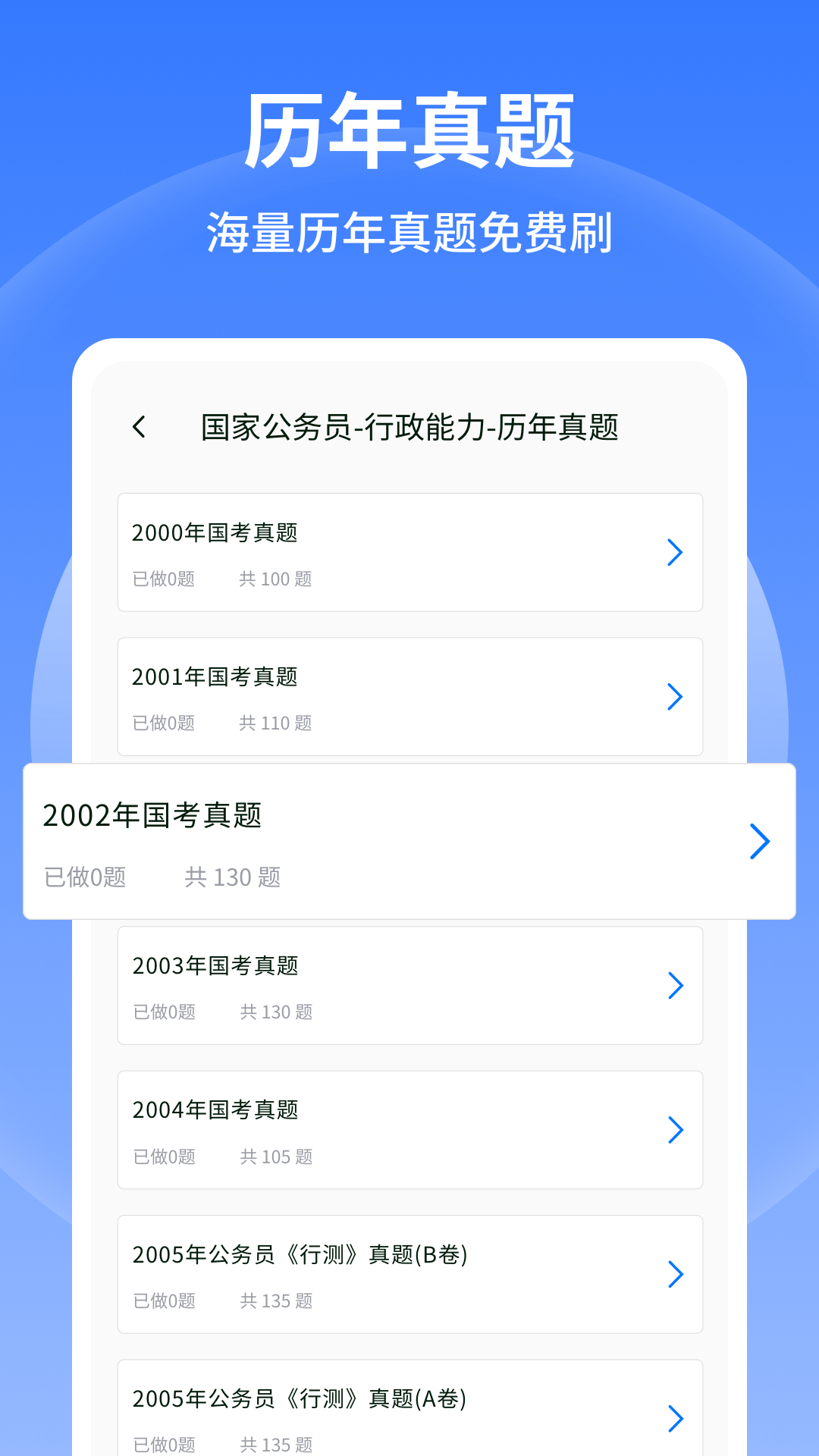Tap the chevron on 2005年《行测》真题(B卷)
This screenshot has height=1456, width=819.
(x=676, y=1274)
